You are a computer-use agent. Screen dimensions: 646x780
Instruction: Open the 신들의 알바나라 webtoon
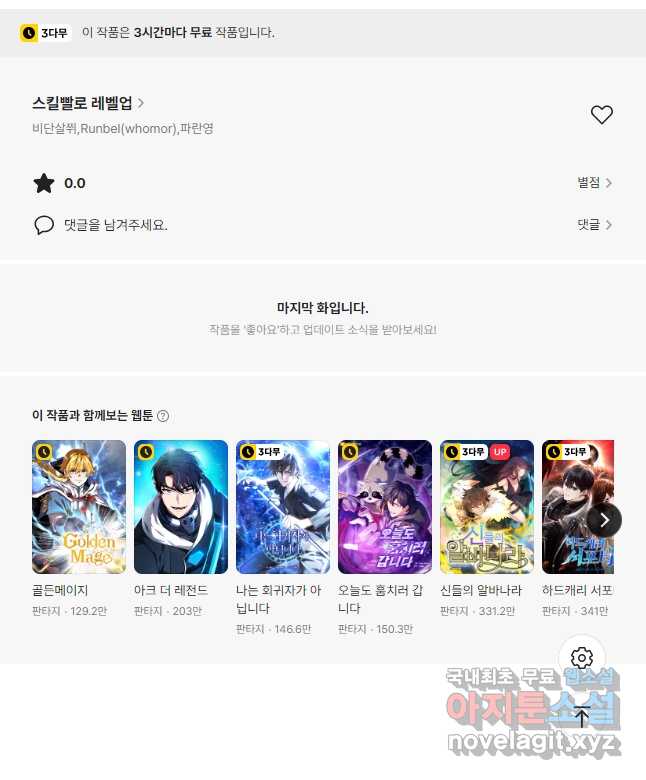pos(487,507)
